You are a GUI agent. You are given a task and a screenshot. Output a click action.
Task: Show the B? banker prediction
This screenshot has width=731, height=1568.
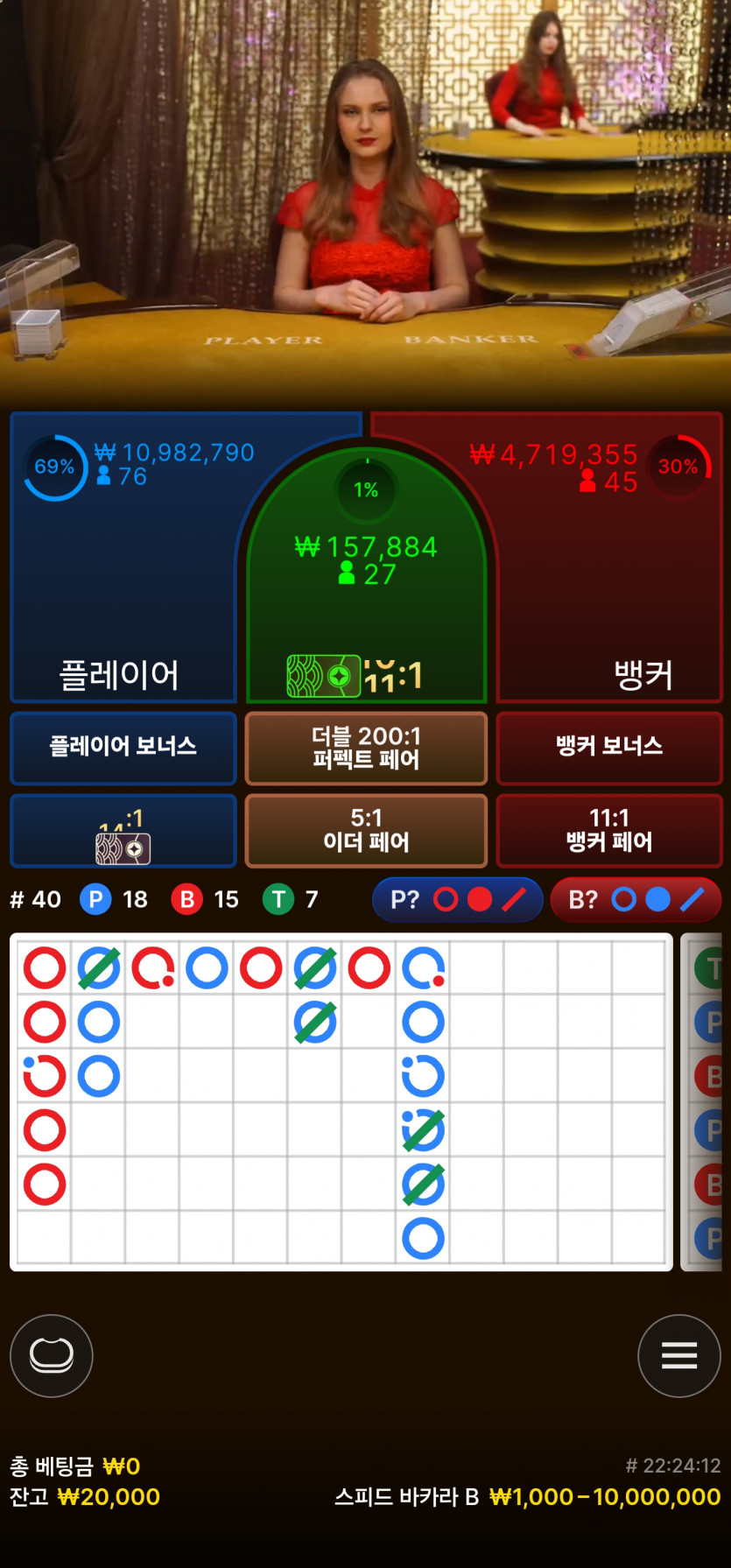pyautogui.click(x=636, y=899)
